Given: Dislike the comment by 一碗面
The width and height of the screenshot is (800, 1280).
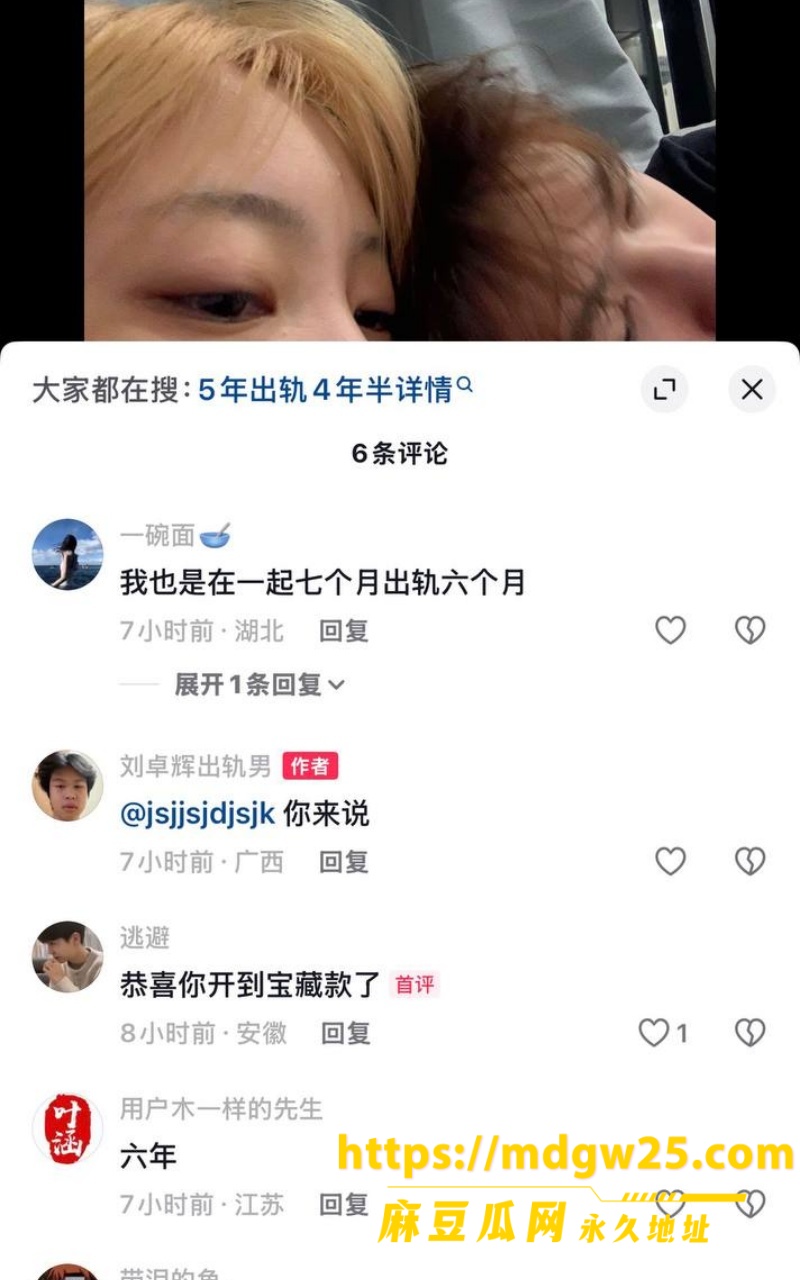Looking at the screenshot, I should [750, 630].
